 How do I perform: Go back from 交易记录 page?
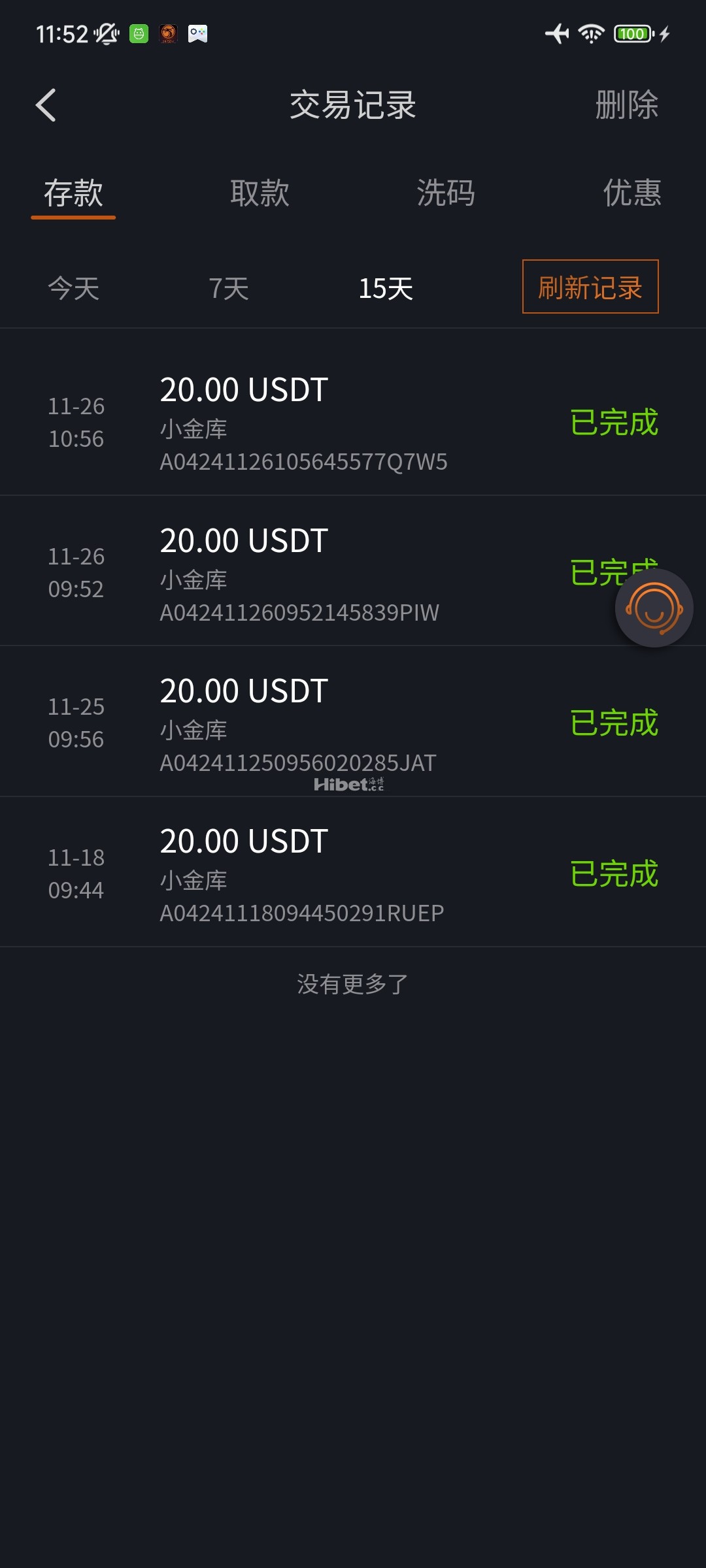point(46,105)
